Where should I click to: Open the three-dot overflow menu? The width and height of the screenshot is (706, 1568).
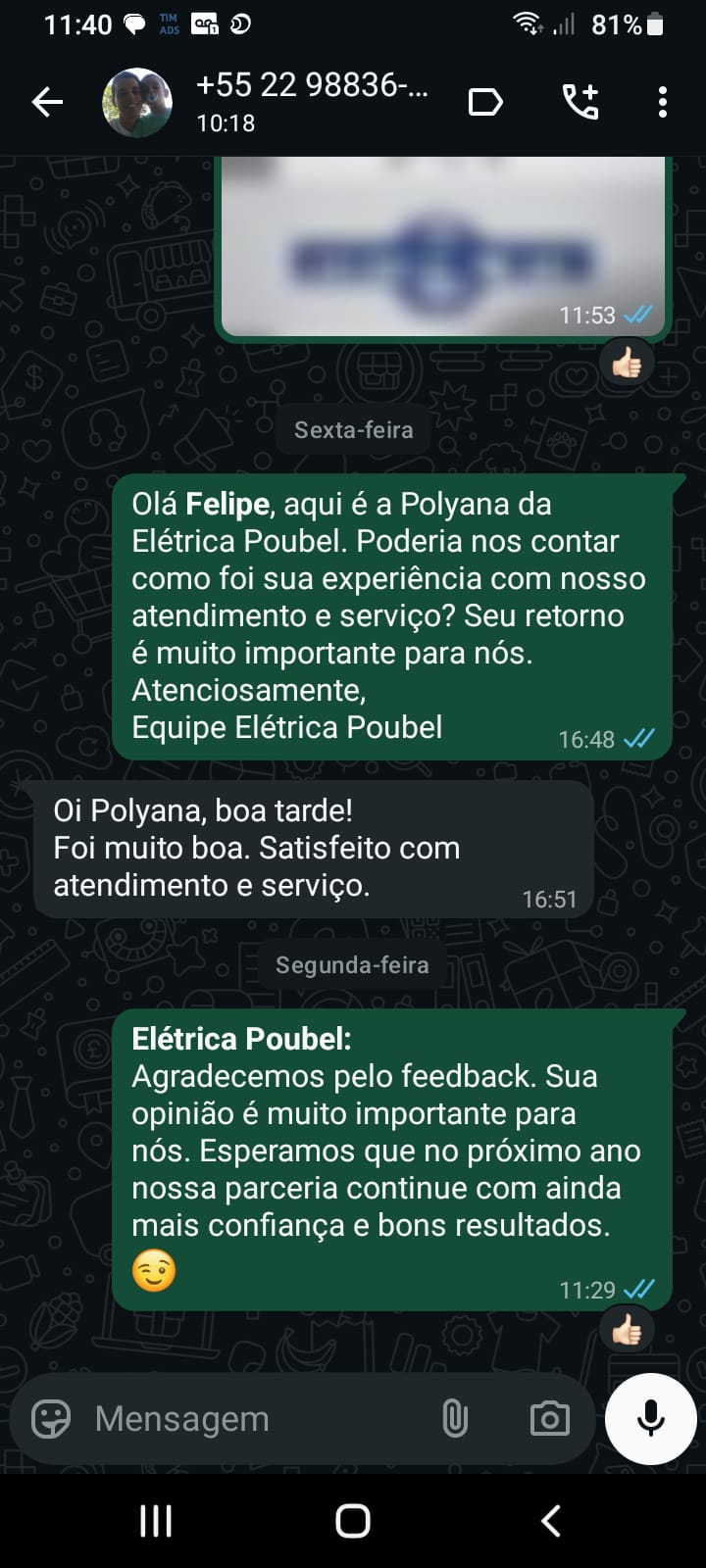tap(663, 102)
